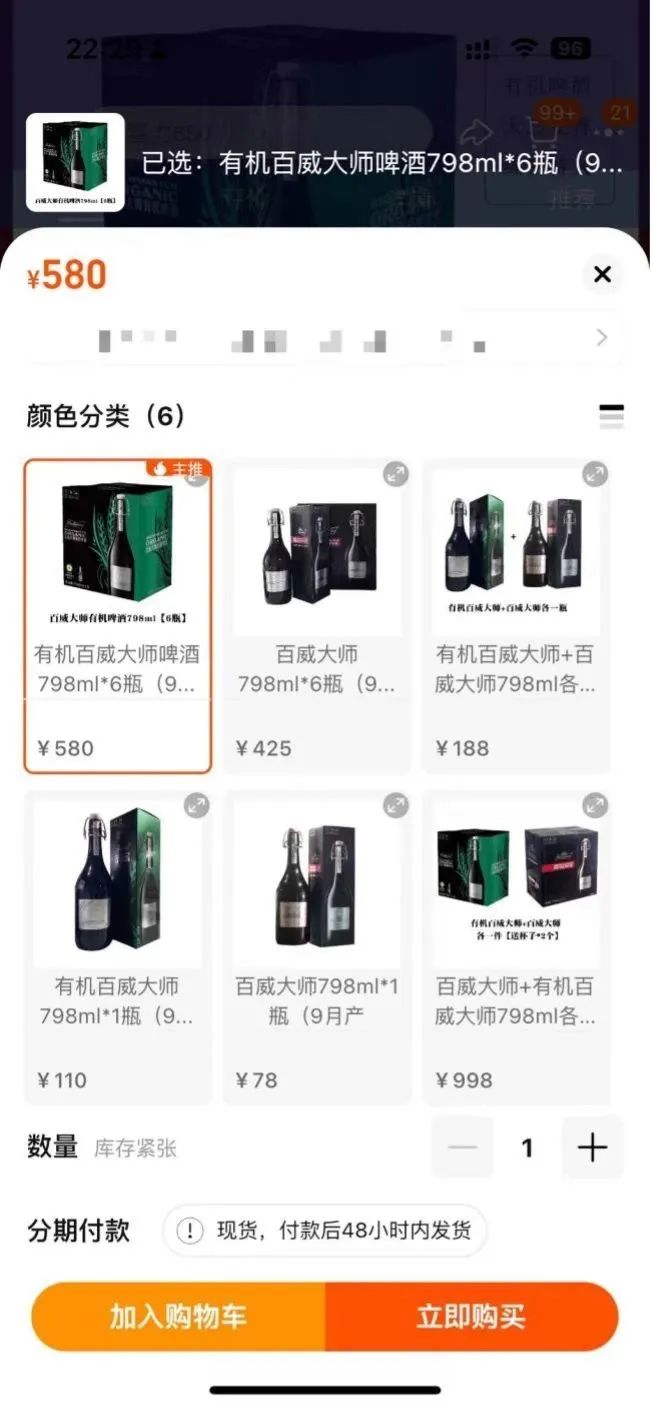
Task: Enlarge the ¥998 option image
Action: coord(595,805)
